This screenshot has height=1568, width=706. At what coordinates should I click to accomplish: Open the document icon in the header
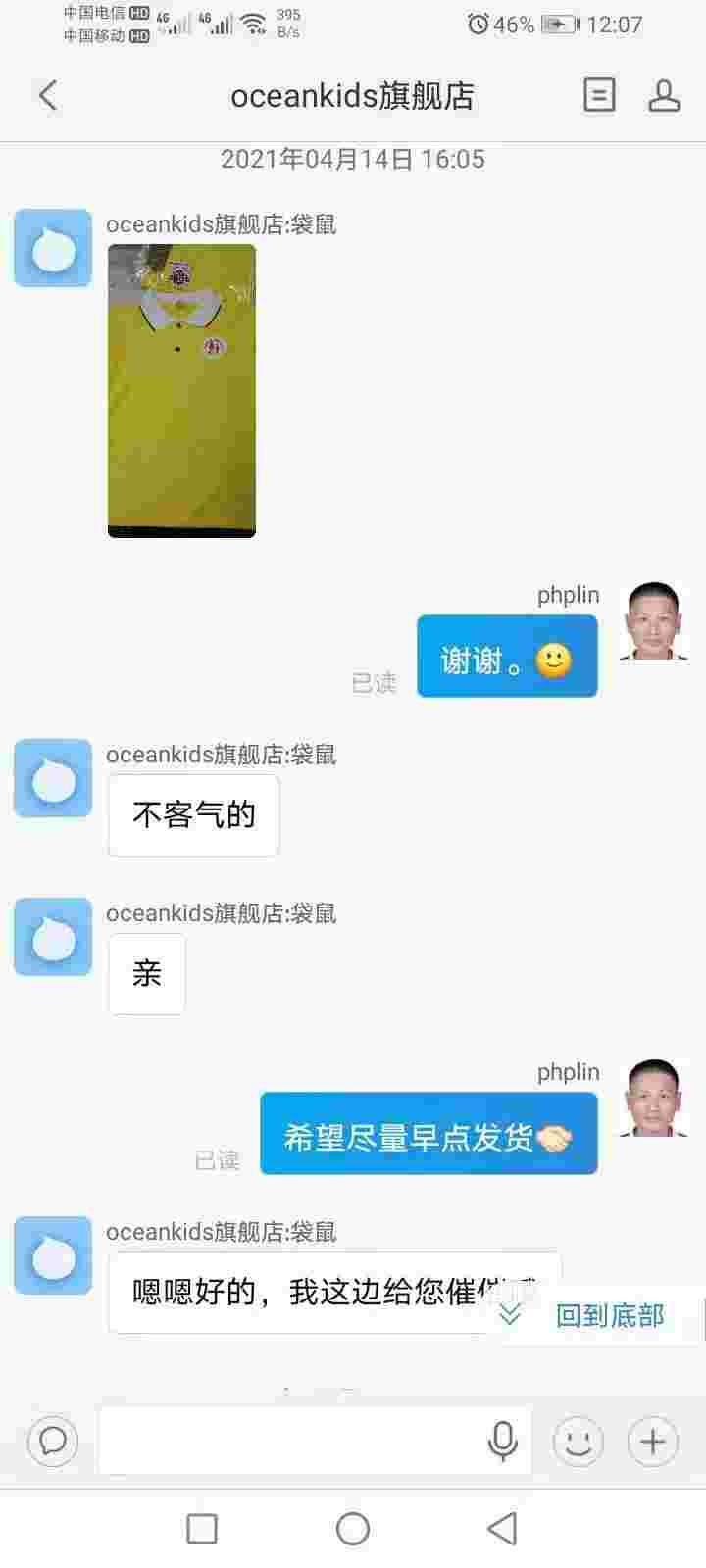pyautogui.click(x=599, y=95)
